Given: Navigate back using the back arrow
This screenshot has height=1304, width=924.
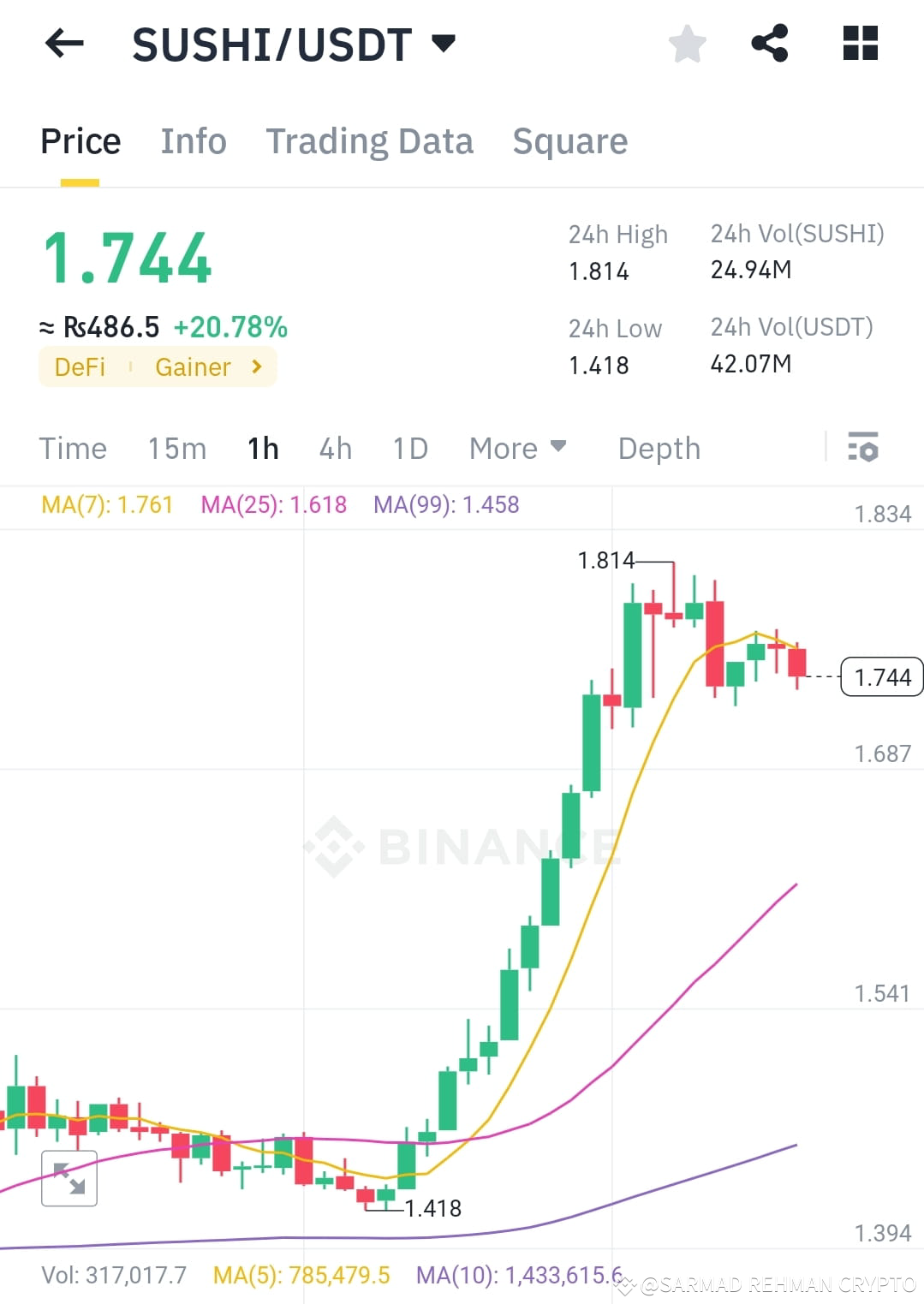Looking at the screenshot, I should click(63, 44).
